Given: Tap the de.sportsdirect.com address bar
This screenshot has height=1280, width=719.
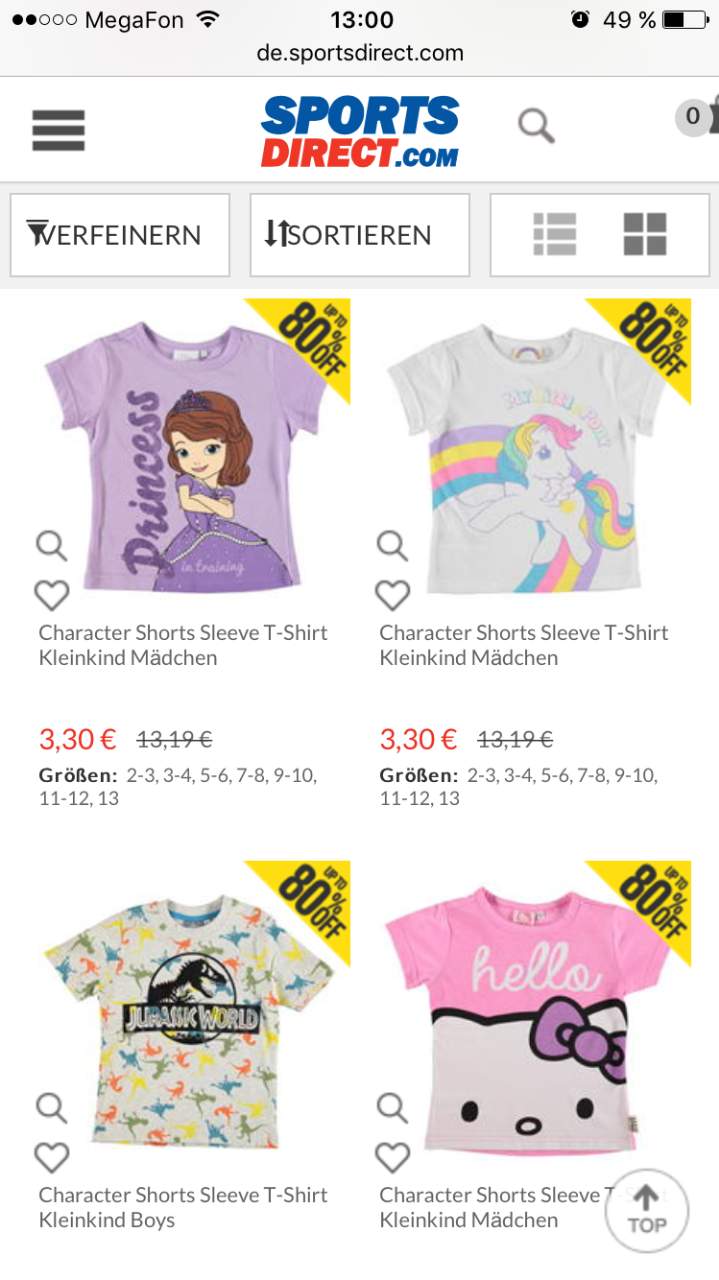Looking at the screenshot, I should [360, 53].
